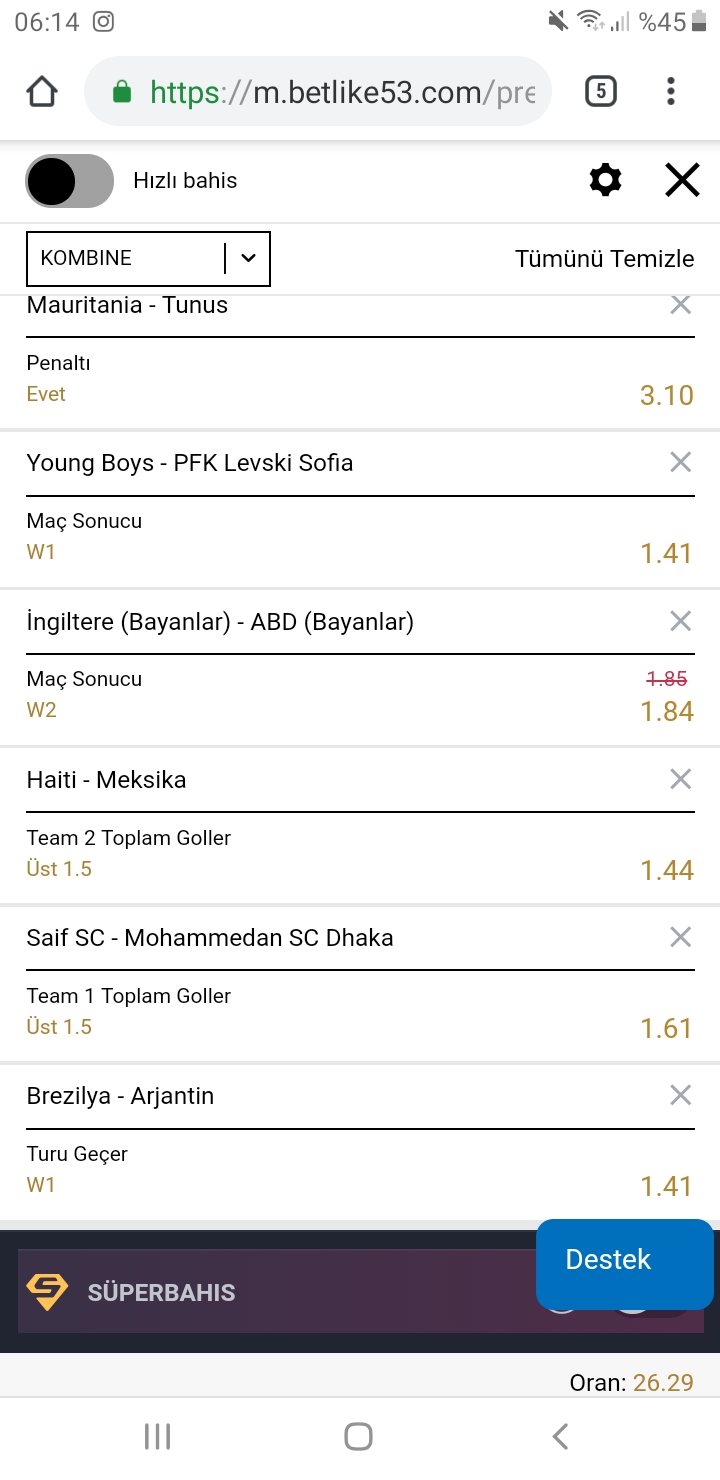Screen dimensions: 720x1480
Task: Open bet slip settings gear
Action: click(x=605, y=181)
